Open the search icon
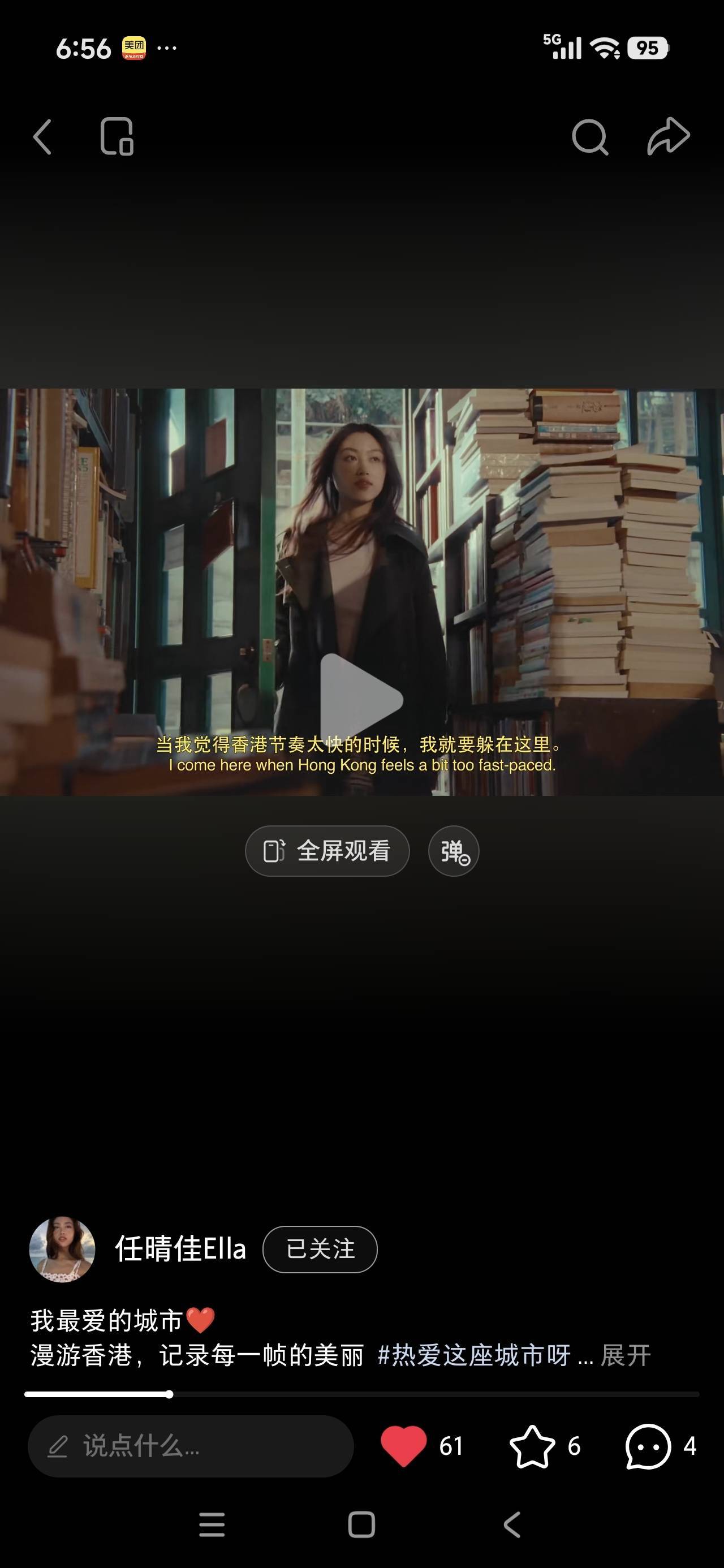This screenshot has width=724, height=1568. click(x=589, y=136)
